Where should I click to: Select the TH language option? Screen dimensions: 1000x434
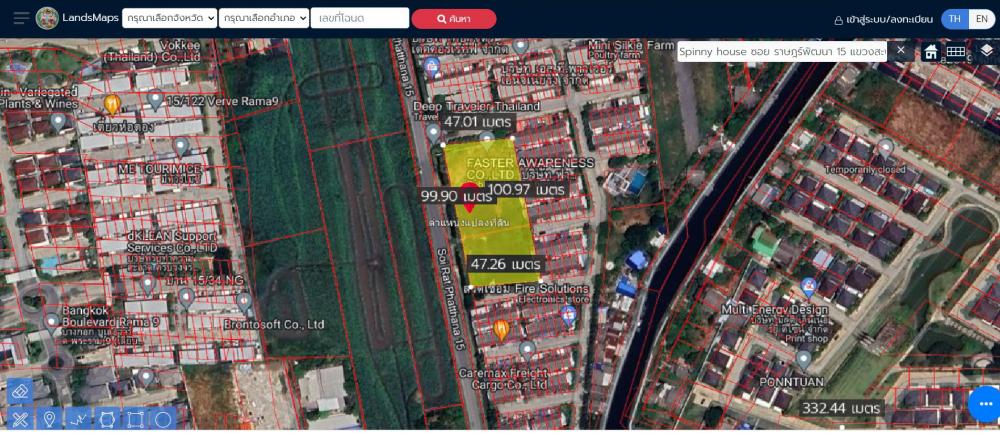pyautogui.click(x=955, y=19)
